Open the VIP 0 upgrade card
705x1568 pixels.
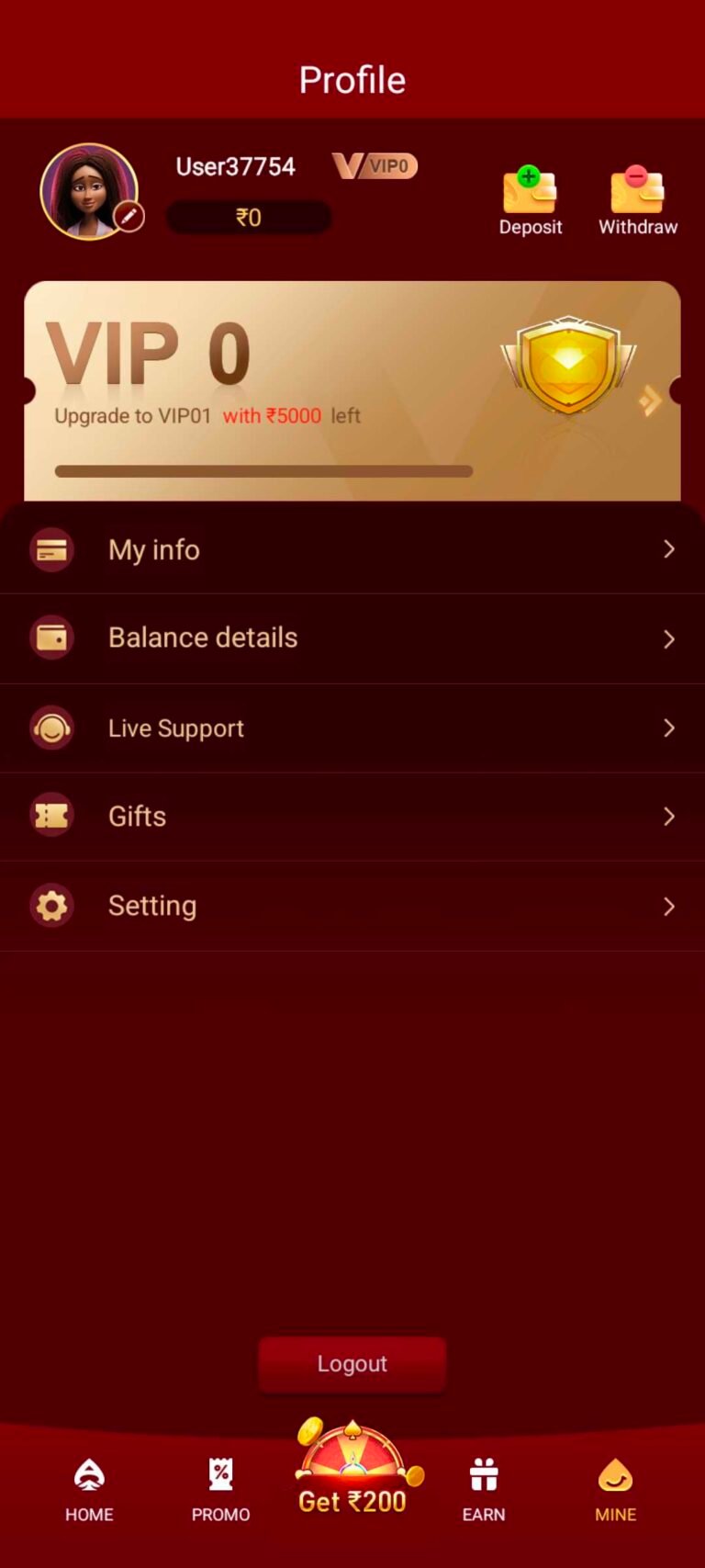coord(352,390)
